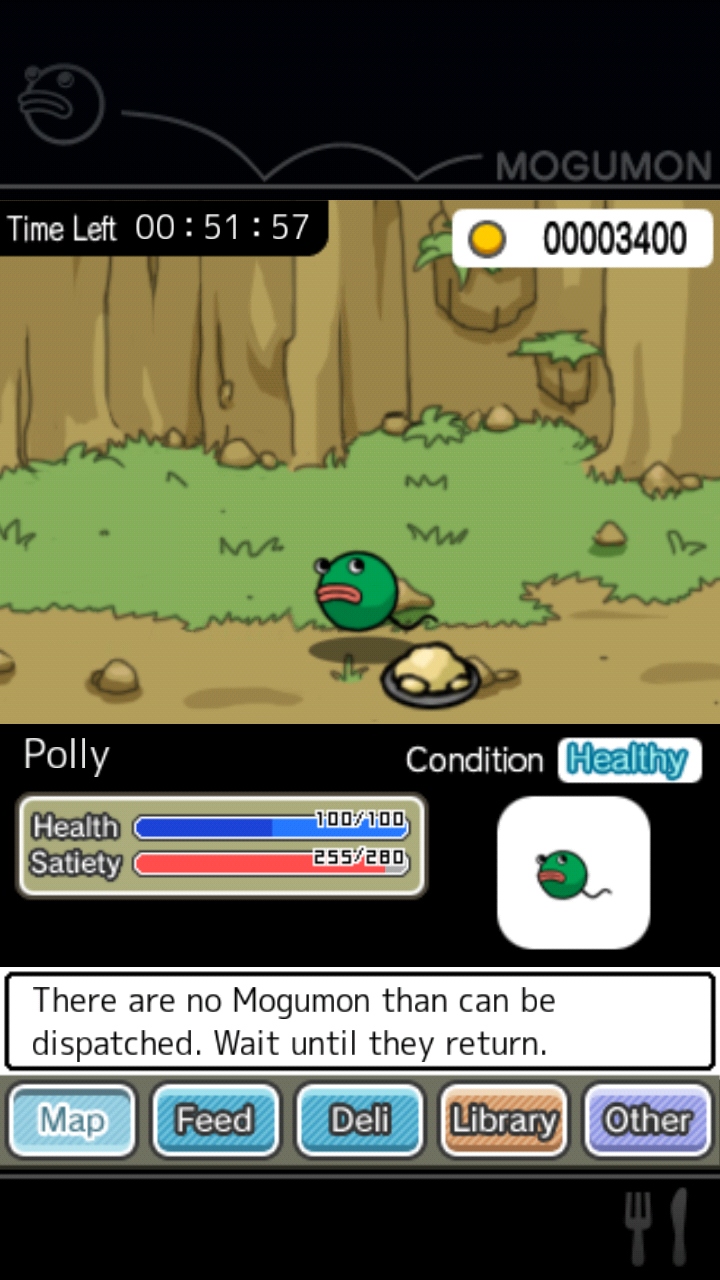The width and height of the screenshot is (720, 1280).
Task: Tap Polly's portrait thumbnail
Action: [x=573, y=873]
